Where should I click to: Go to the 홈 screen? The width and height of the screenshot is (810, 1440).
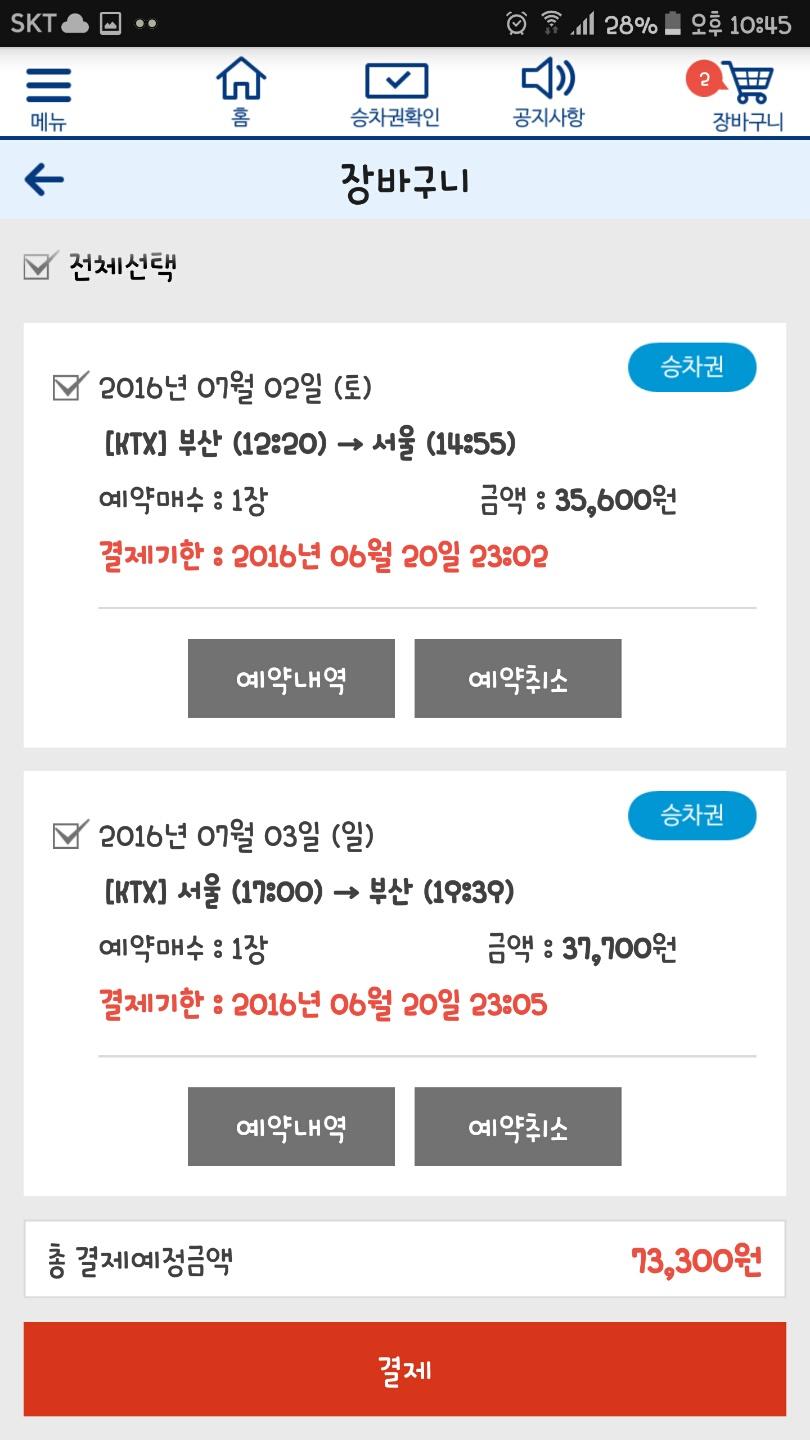click(x=241, y=92)
